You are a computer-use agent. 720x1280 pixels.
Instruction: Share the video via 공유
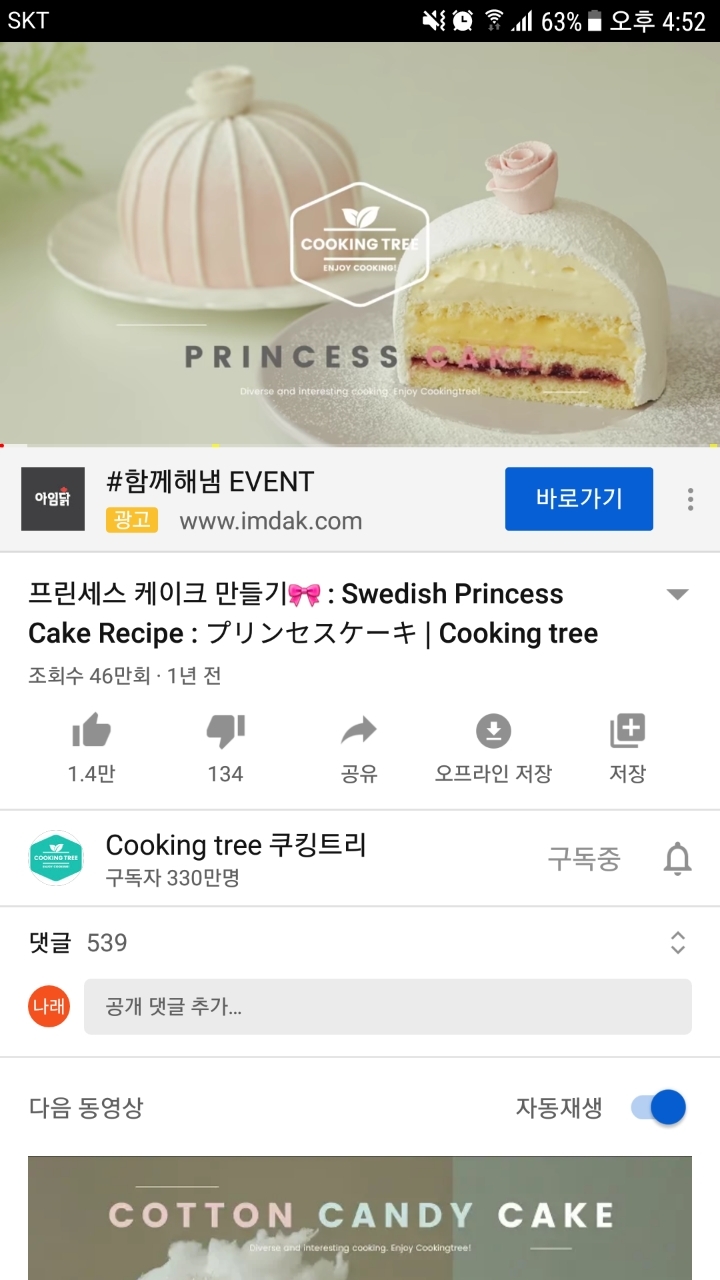pyautogui.click(x=359, y=747)
